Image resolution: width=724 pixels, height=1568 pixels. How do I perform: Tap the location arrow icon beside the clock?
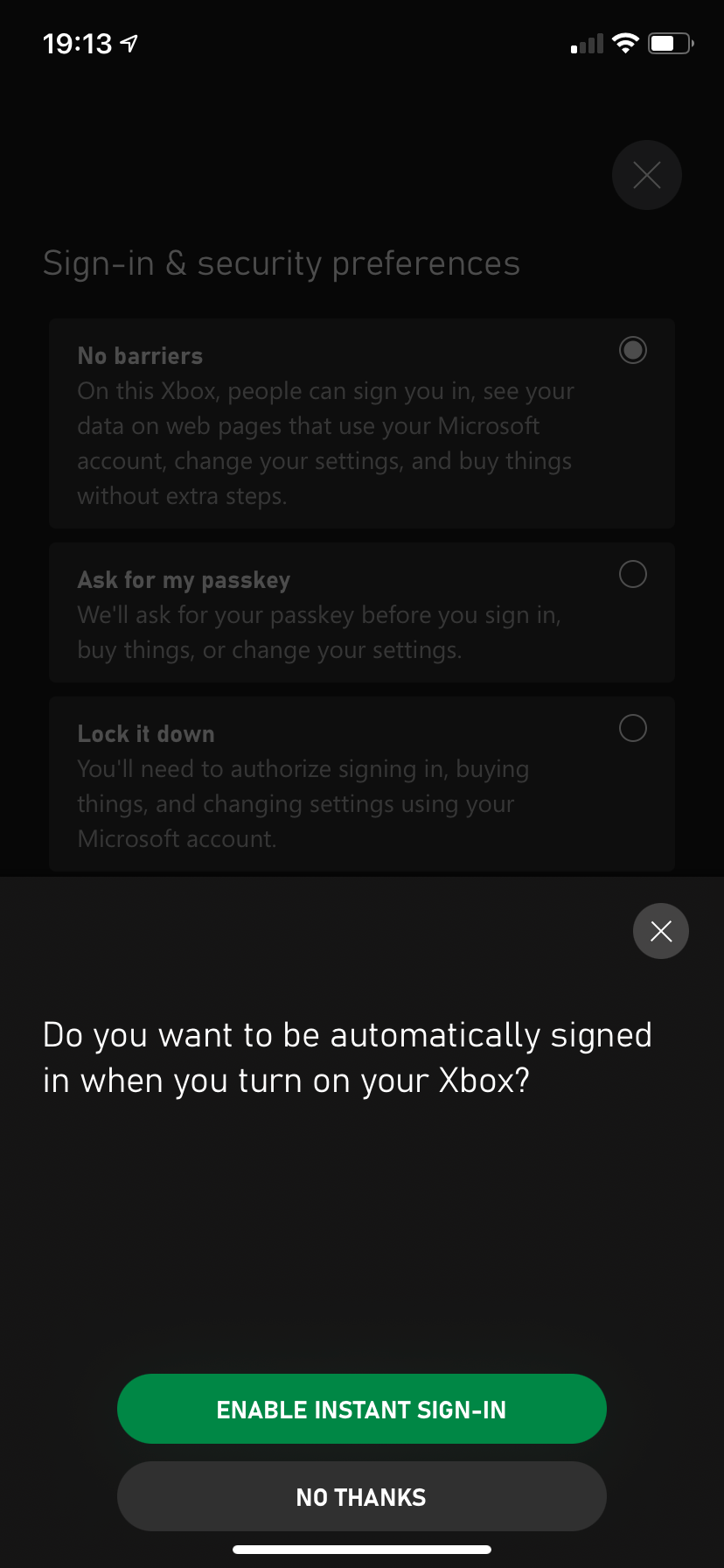coord(125,42)
